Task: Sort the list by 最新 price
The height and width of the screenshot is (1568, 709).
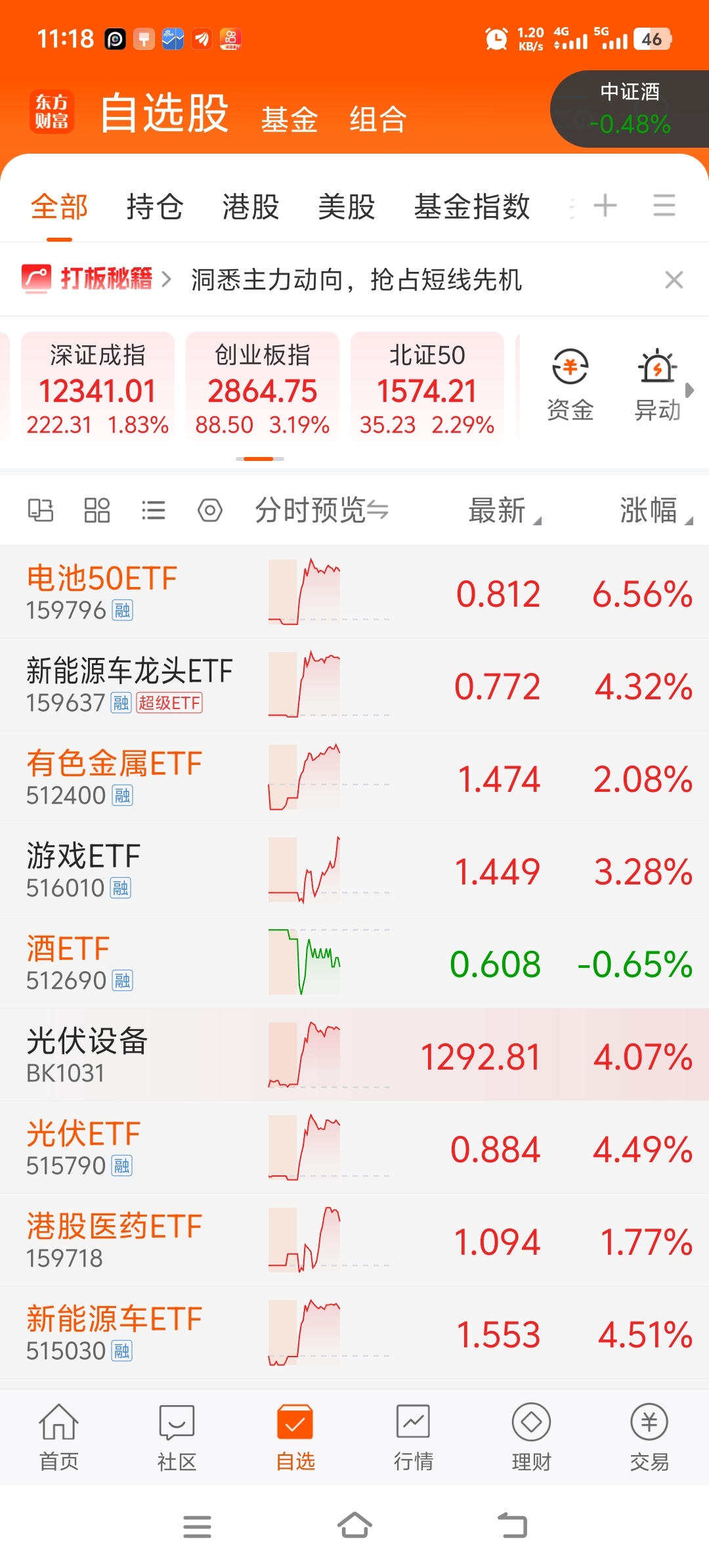Action: (504, 510)
